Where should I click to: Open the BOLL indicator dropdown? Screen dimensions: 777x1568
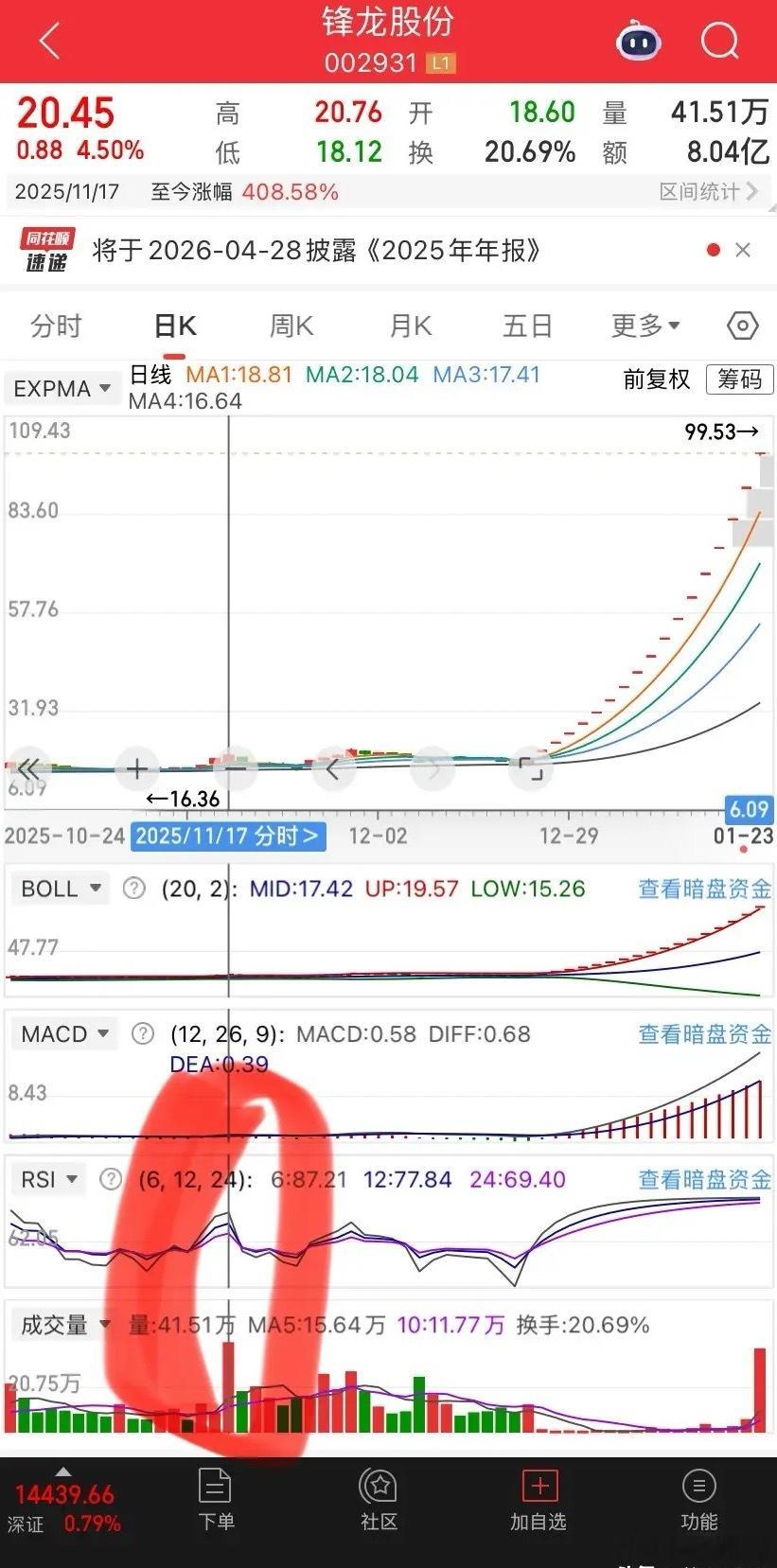(x=59, y=889)
